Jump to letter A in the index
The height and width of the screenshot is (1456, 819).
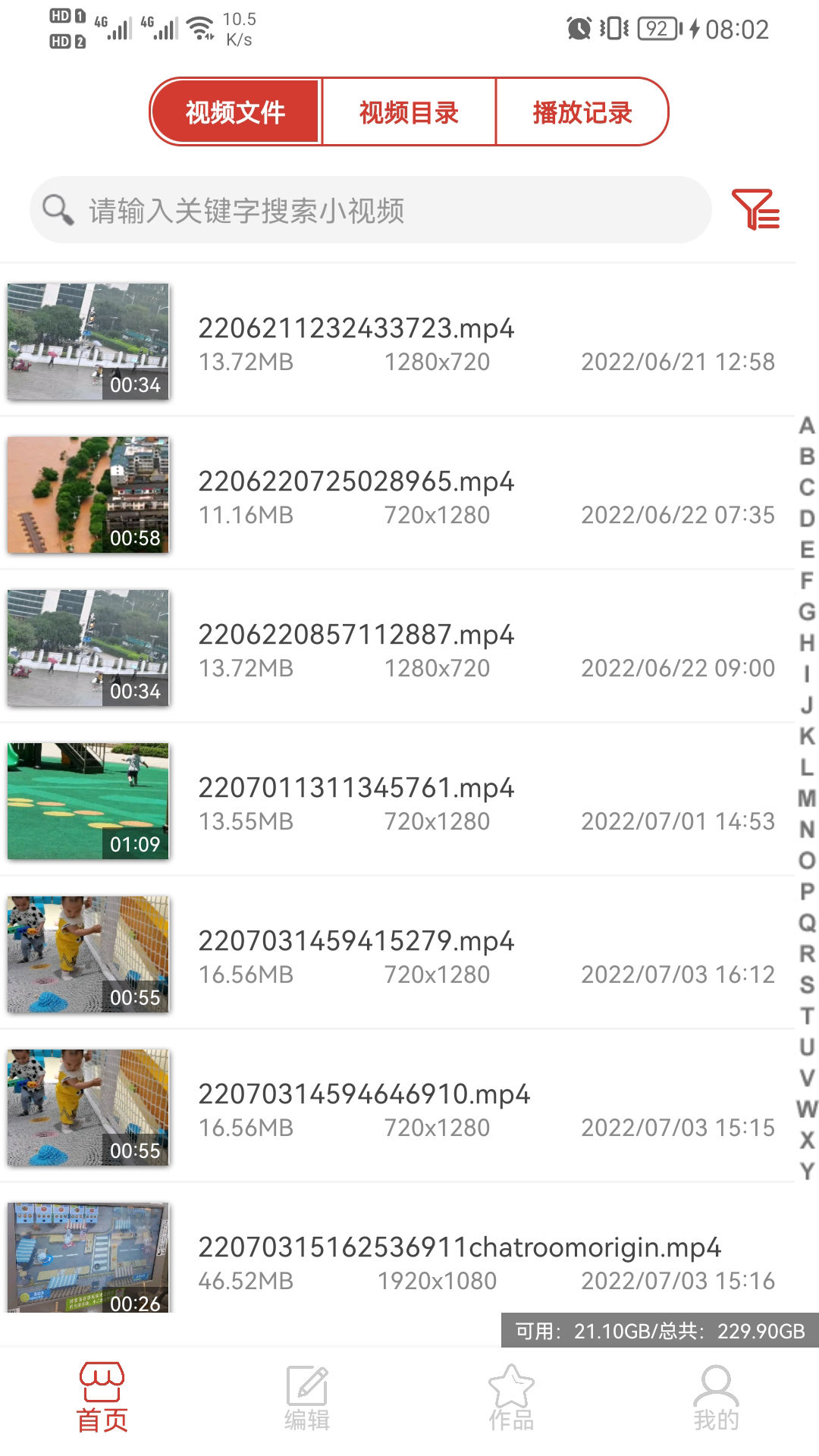click(x=807, y=425)
